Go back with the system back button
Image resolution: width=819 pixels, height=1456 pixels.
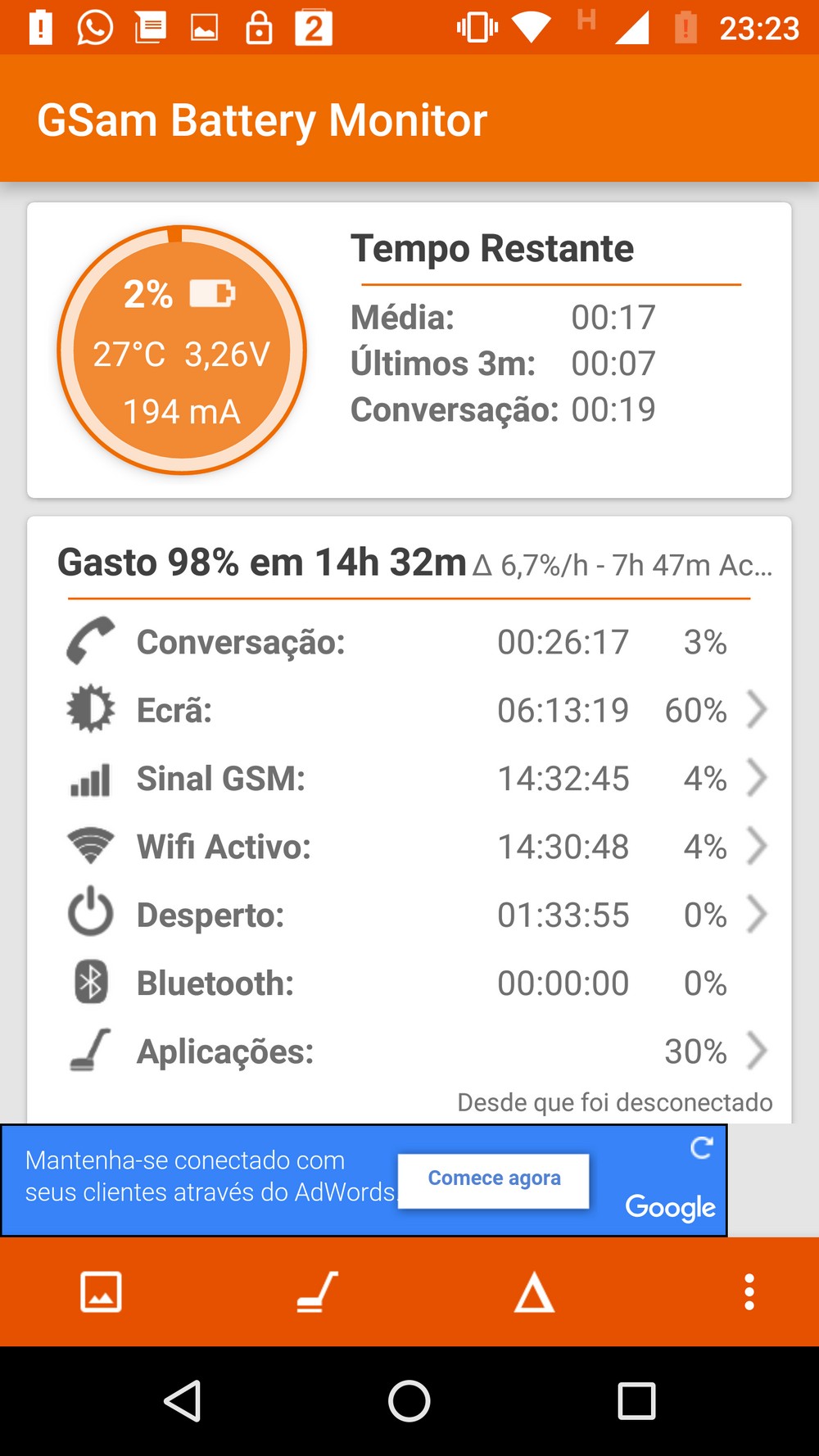[183, 1400]
